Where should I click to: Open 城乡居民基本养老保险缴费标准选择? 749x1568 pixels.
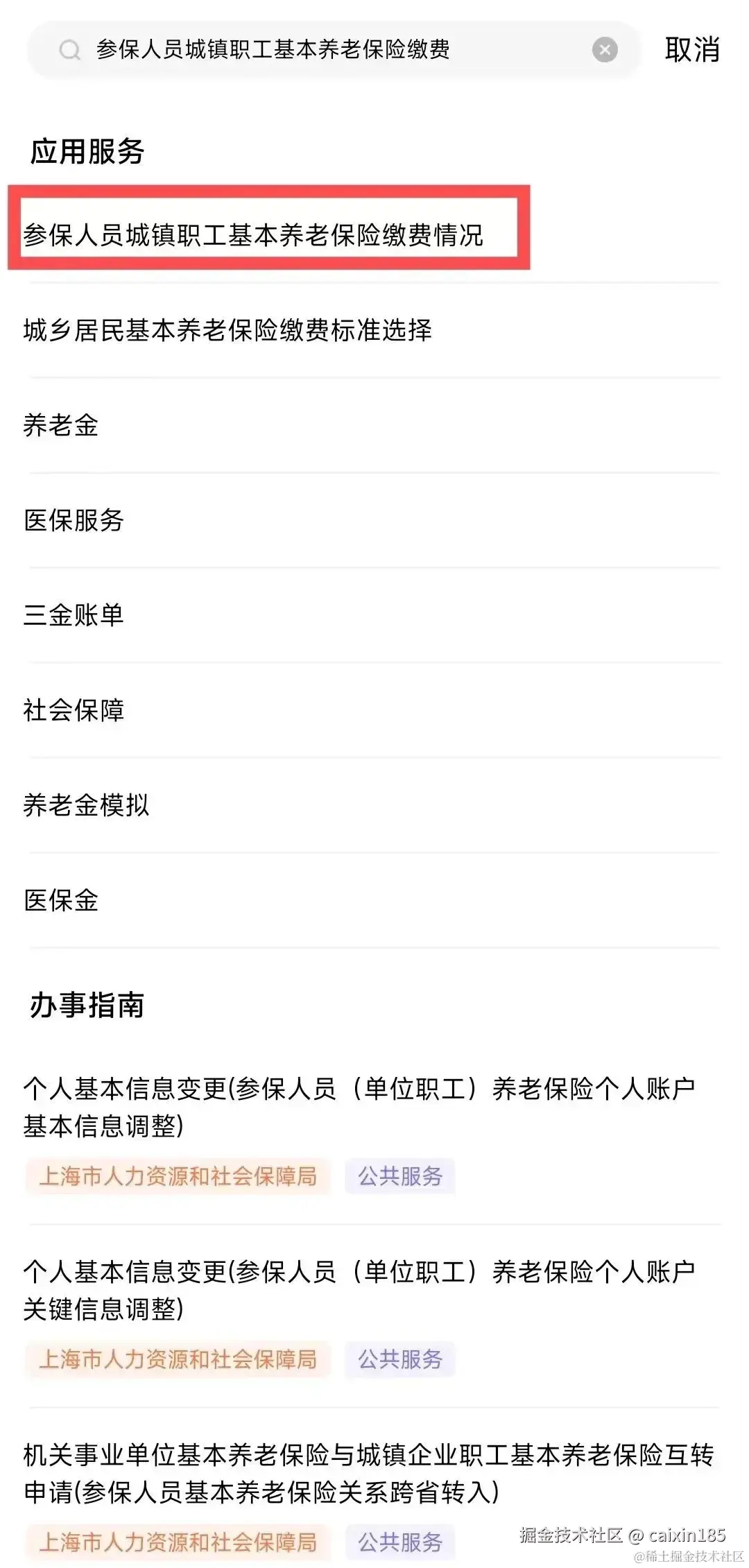(x=227, y=330)
